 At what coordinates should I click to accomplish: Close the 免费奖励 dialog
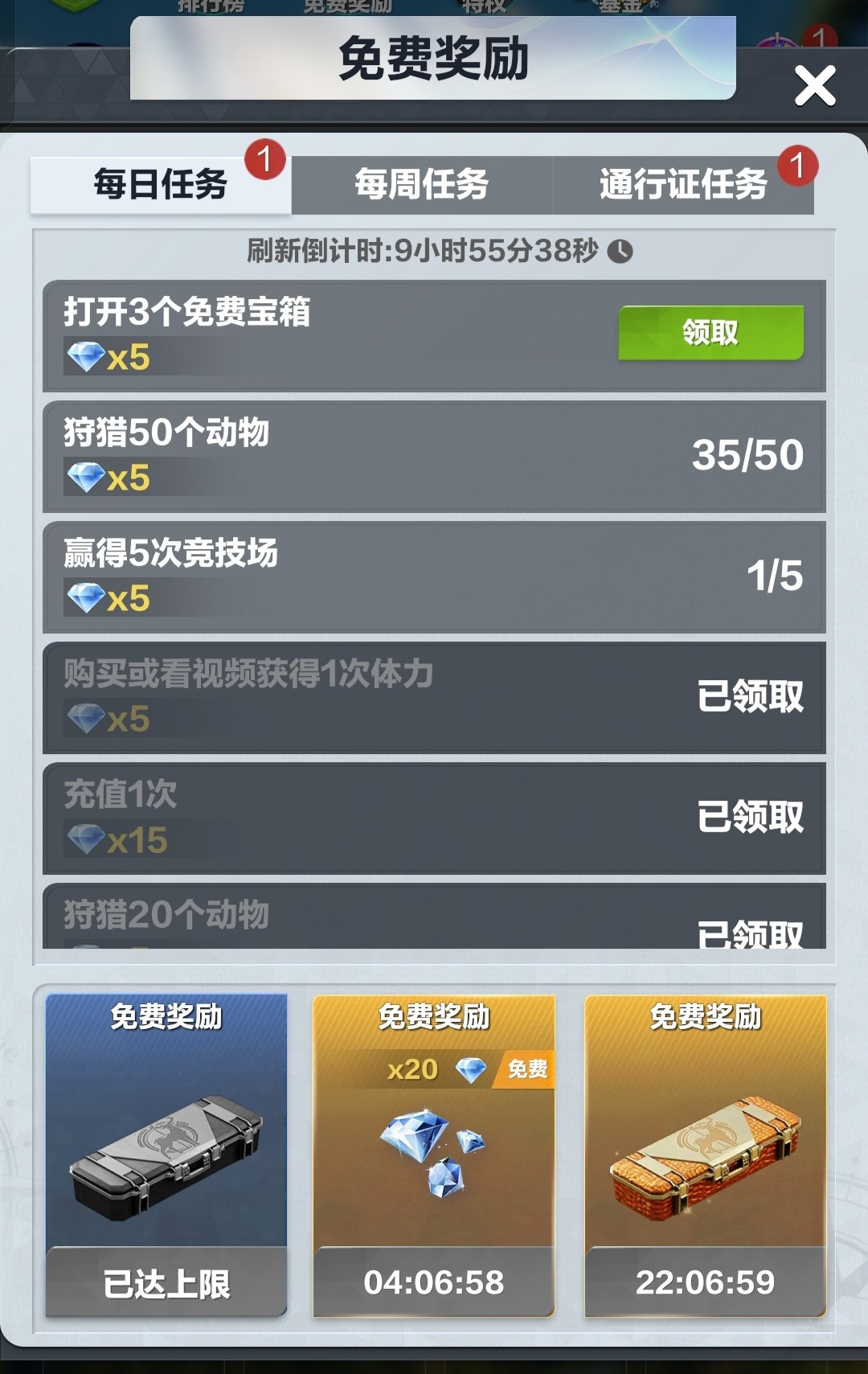[815, 86]
